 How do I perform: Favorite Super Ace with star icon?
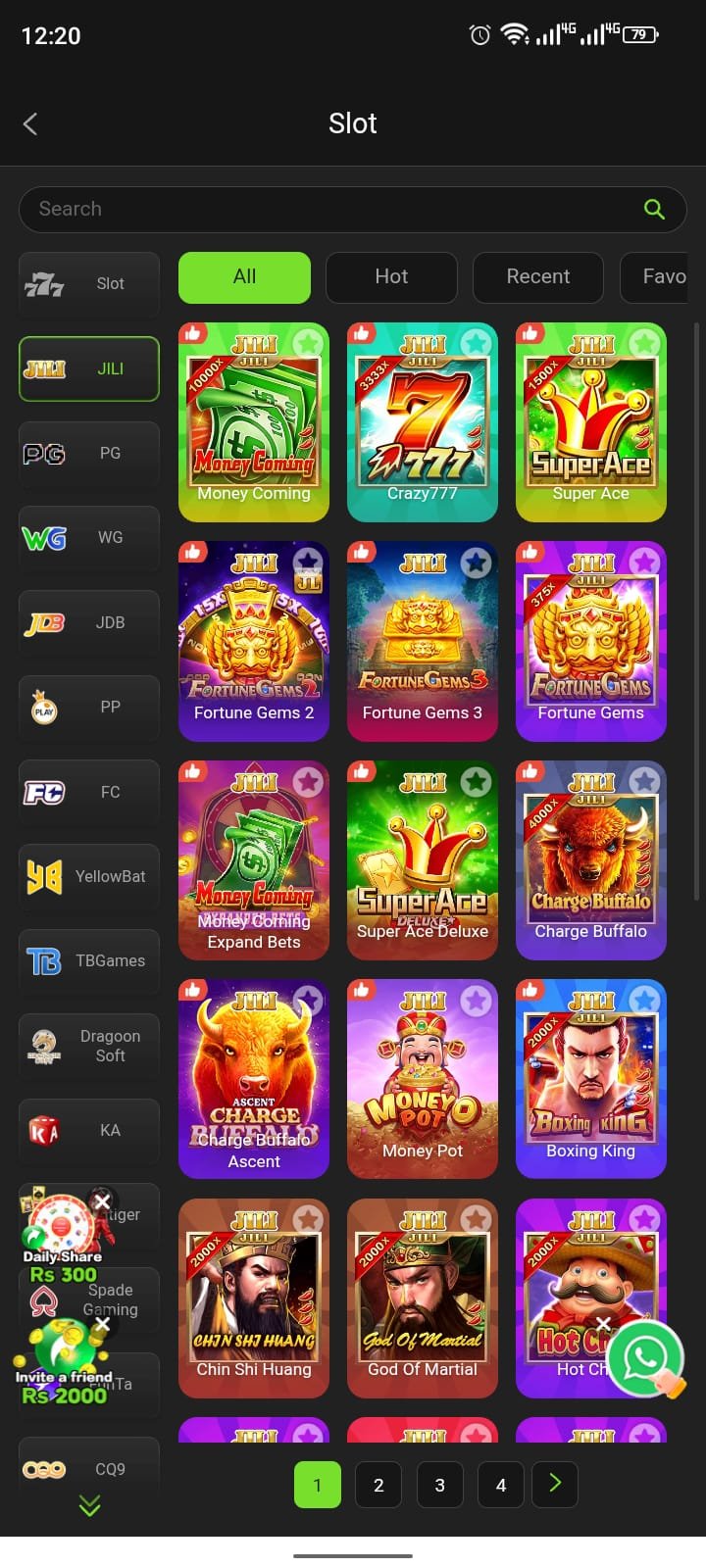[644, 343]
